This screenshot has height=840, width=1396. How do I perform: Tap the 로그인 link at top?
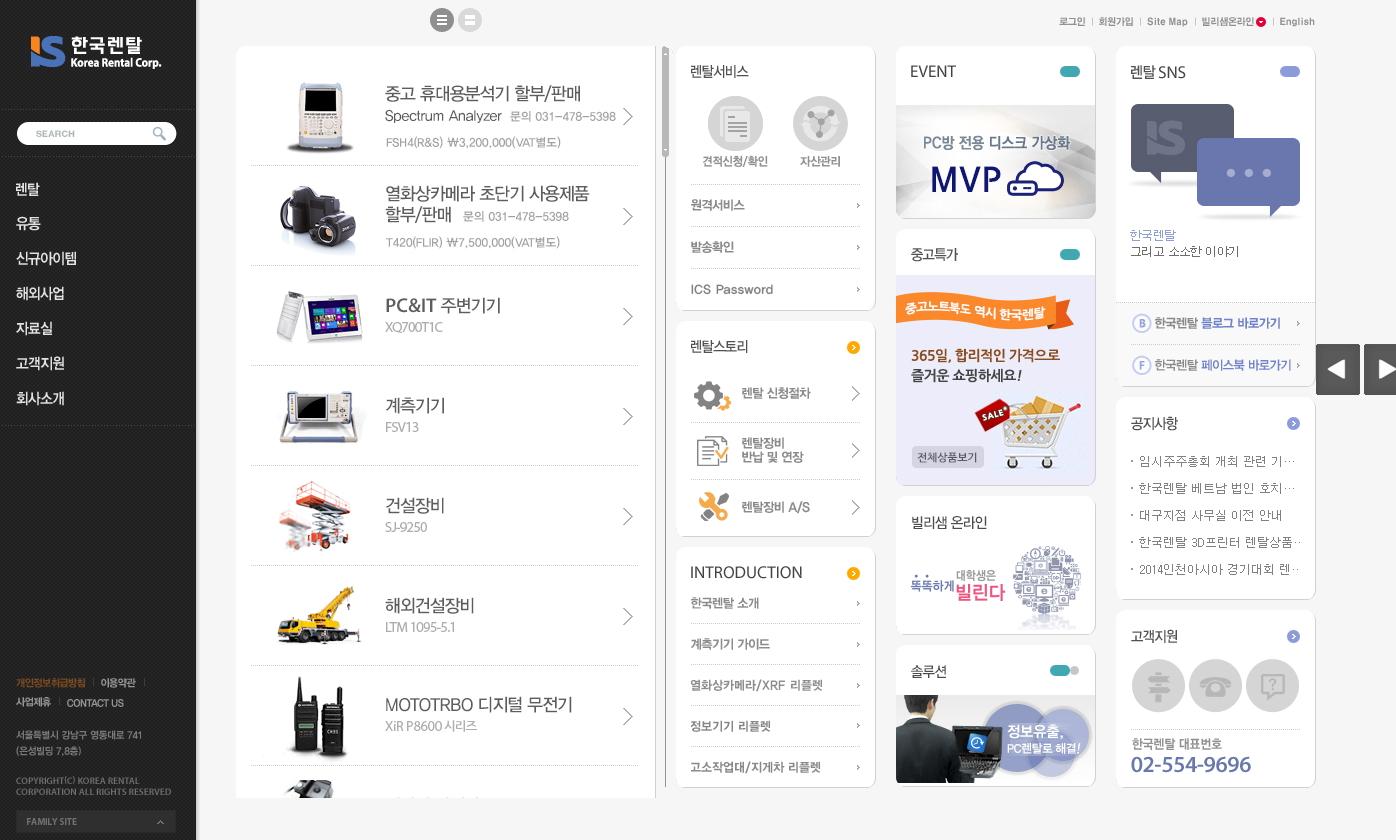(1071, 21)
